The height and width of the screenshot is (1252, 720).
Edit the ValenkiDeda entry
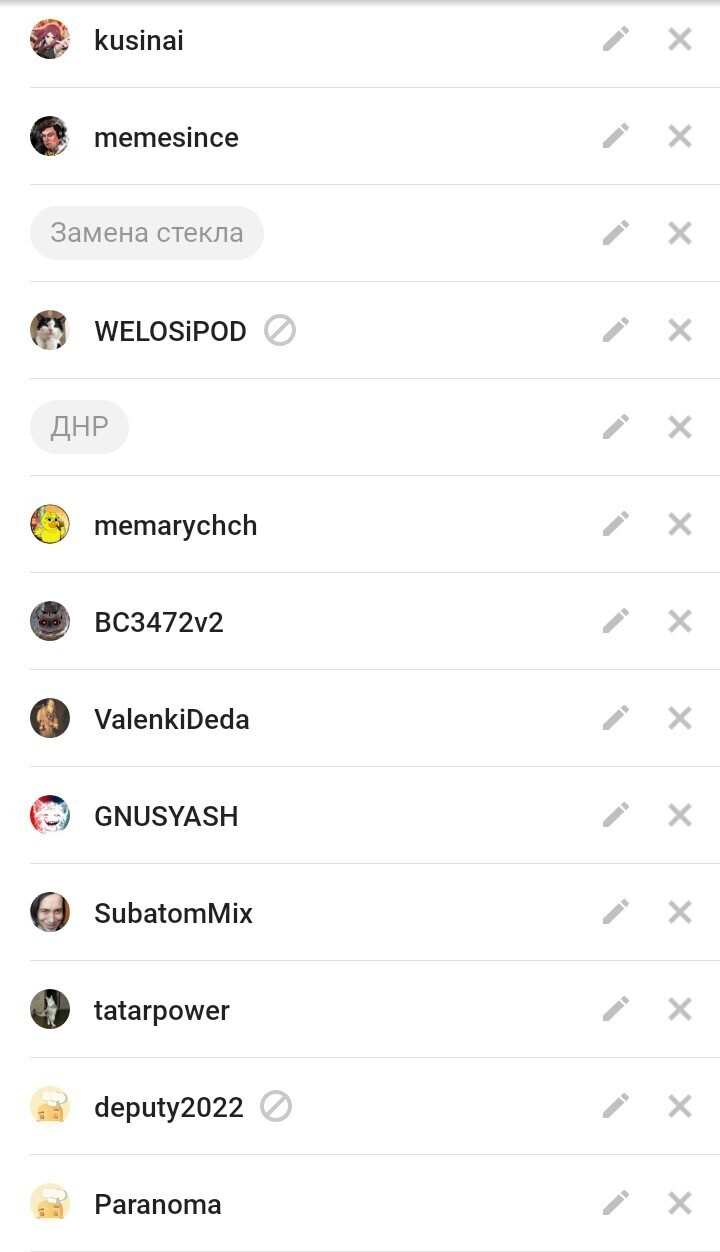coord(616,718)
